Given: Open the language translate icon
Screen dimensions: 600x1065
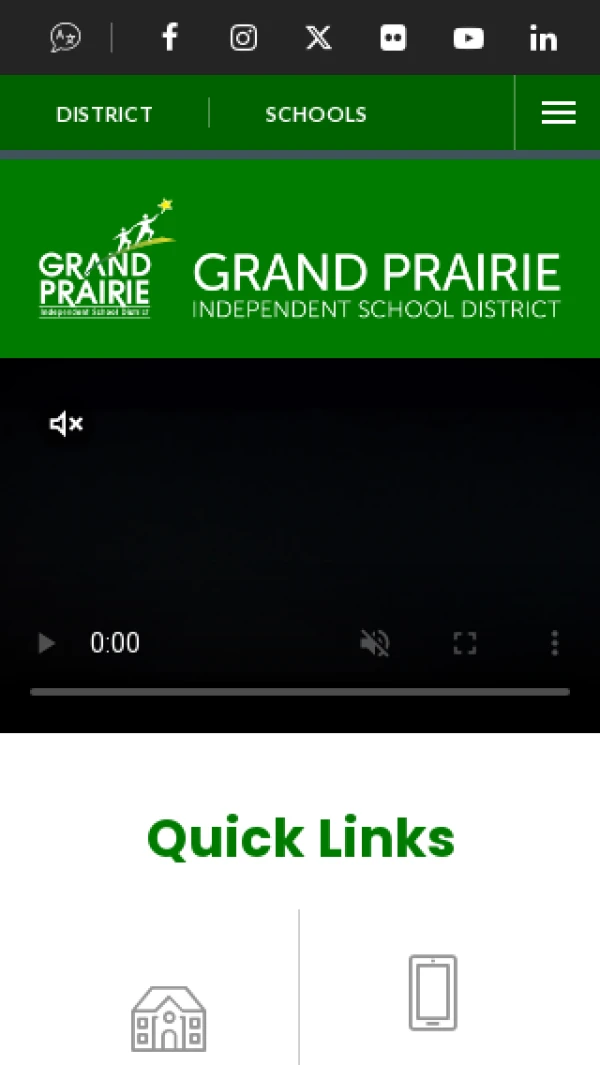Looking at the screenshot, I should 66,38.
